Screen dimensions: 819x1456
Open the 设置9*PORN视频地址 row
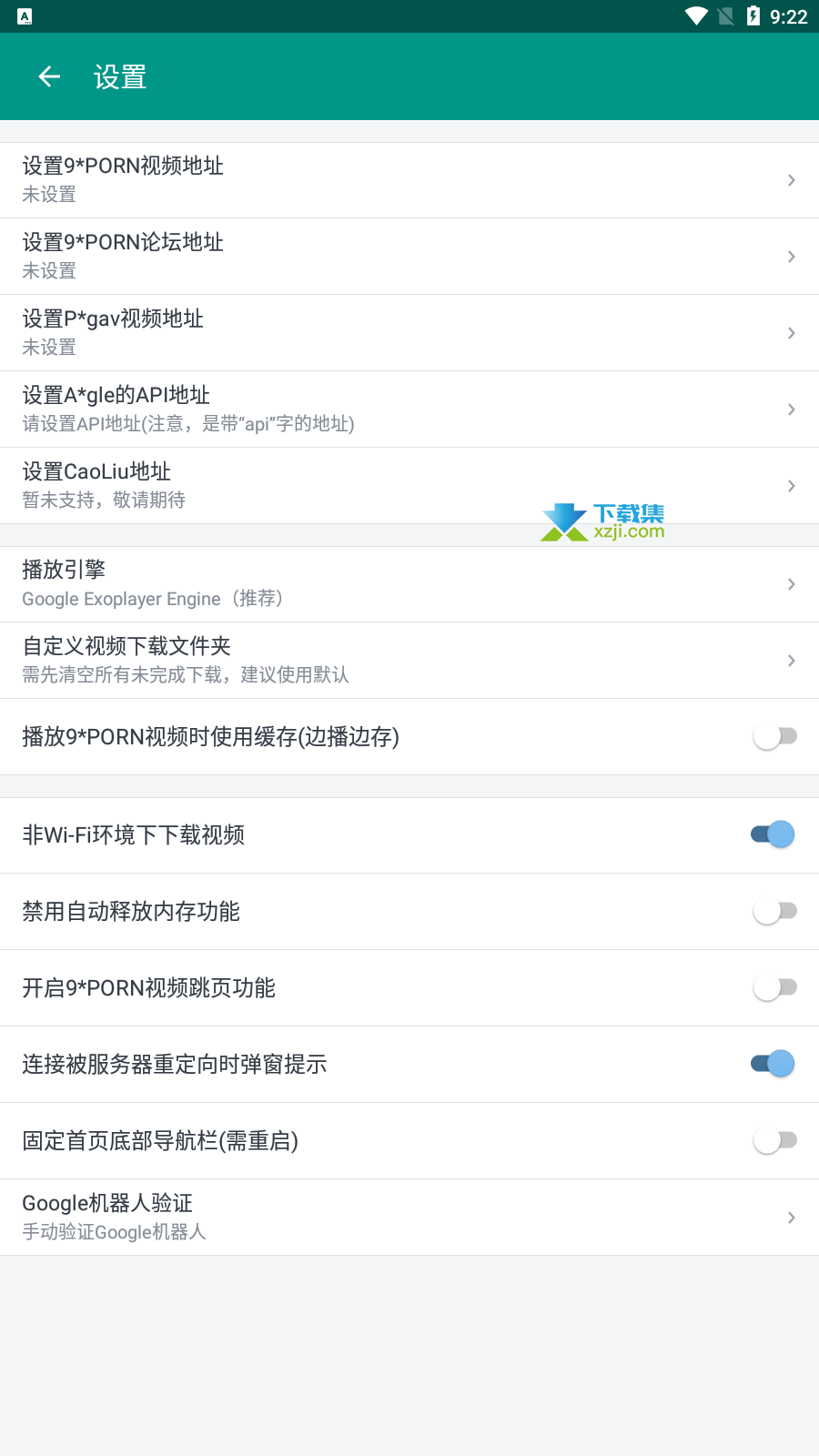pyautogui.click(x=409, y=180)
